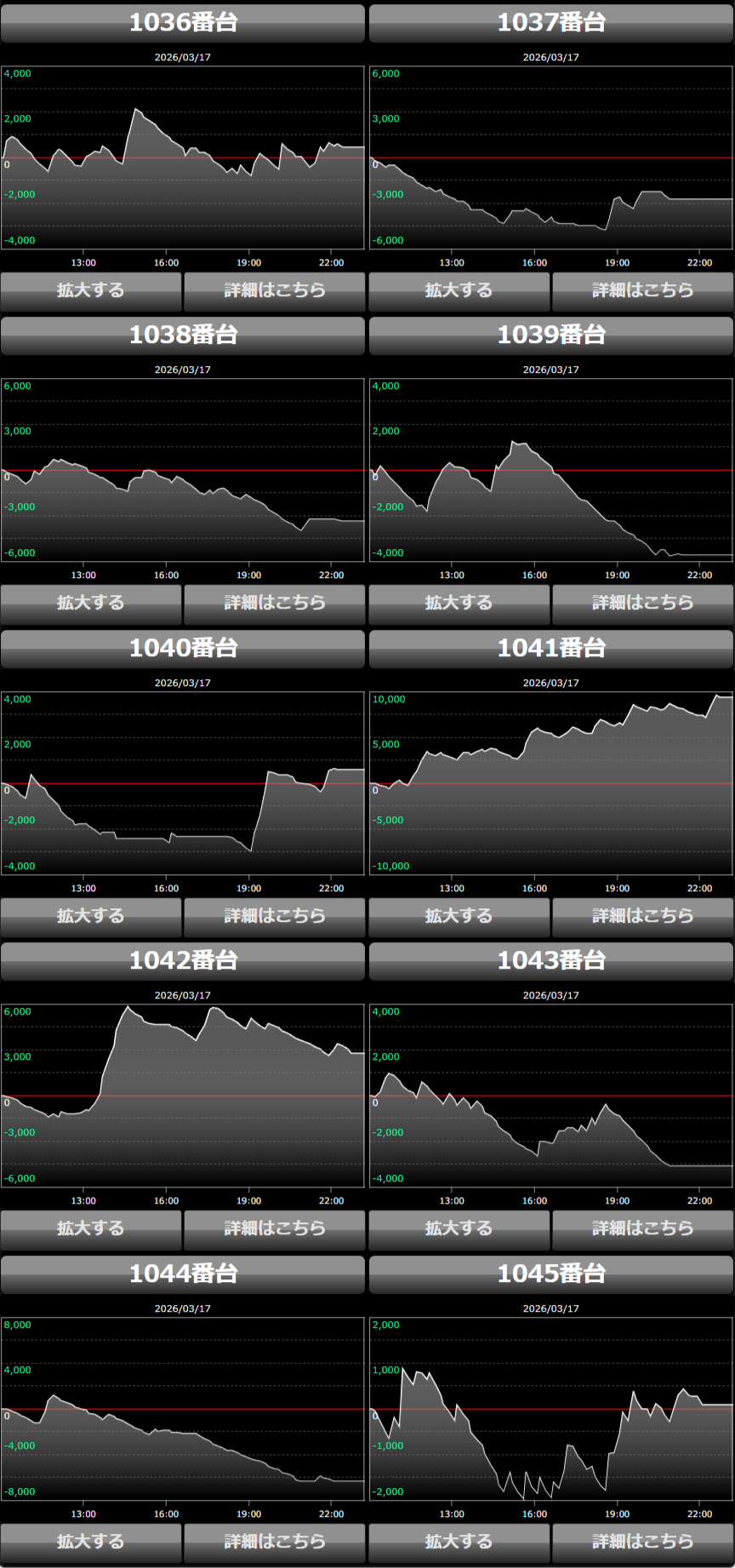Screen dimensions: 735x1568
Task: Tap 拡大する under the 1041番台 chart
Action: [x=459, y=916]
